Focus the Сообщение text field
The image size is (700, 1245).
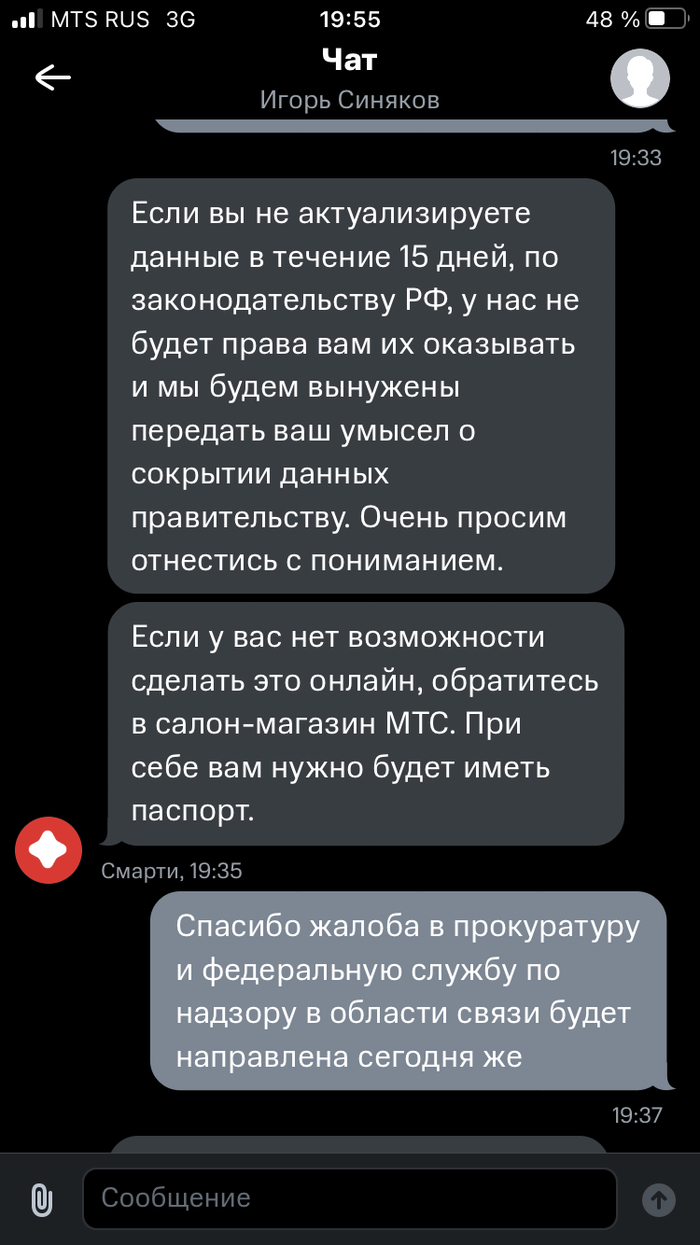coord(348,1198)
